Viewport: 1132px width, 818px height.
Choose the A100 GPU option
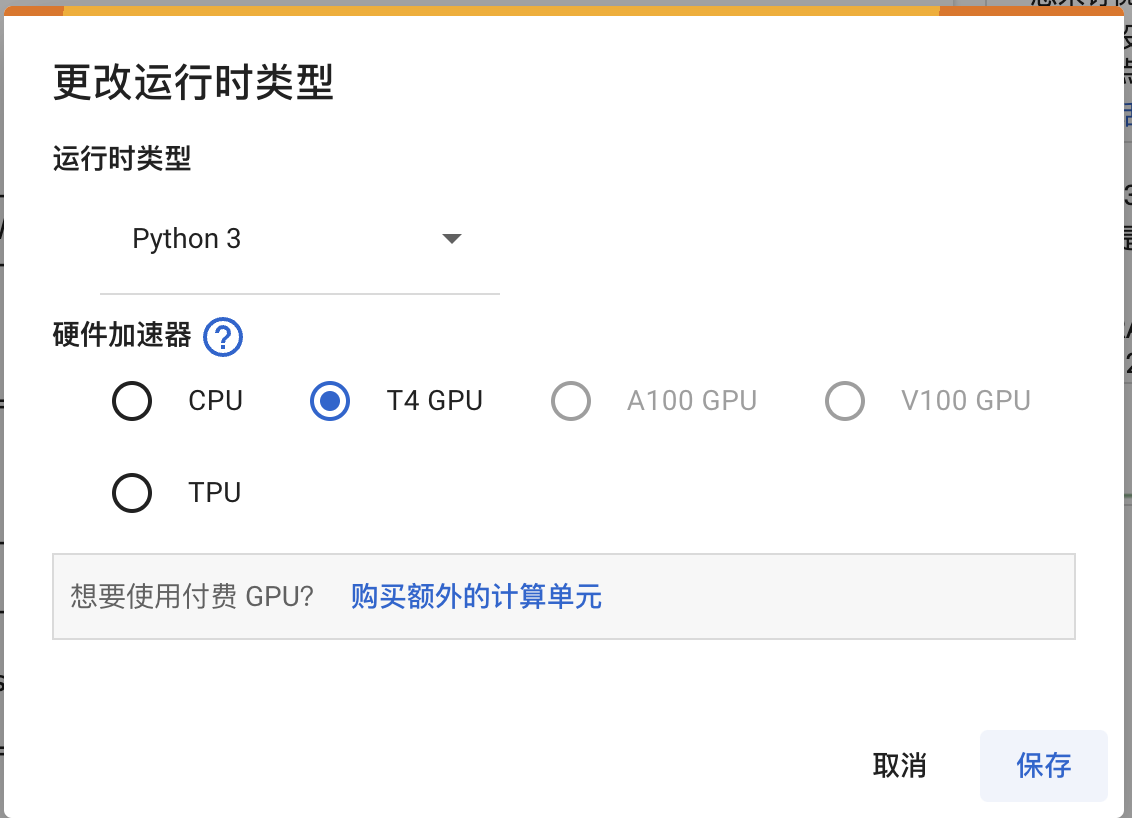click(571, 401)
